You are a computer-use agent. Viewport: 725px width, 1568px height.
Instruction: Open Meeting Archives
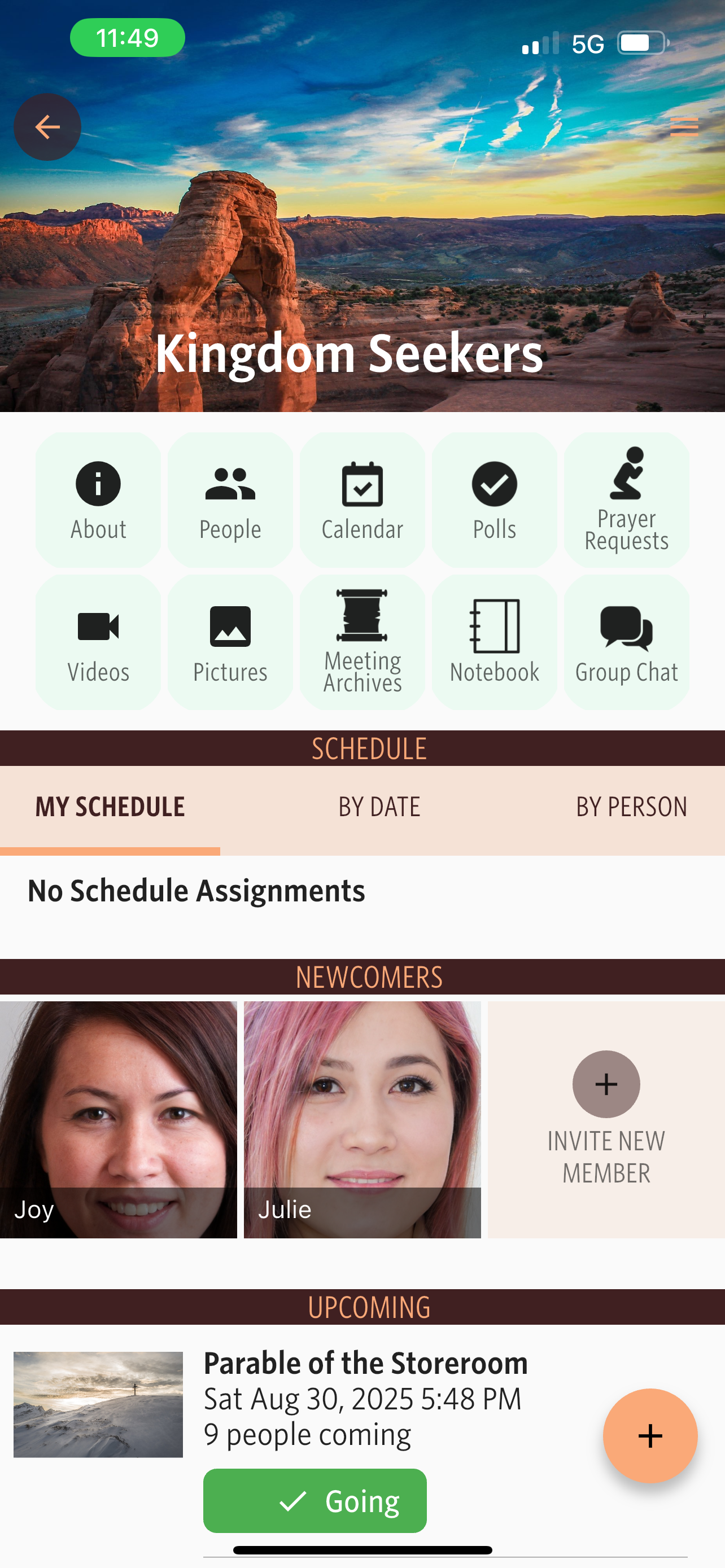coord(362,643)
